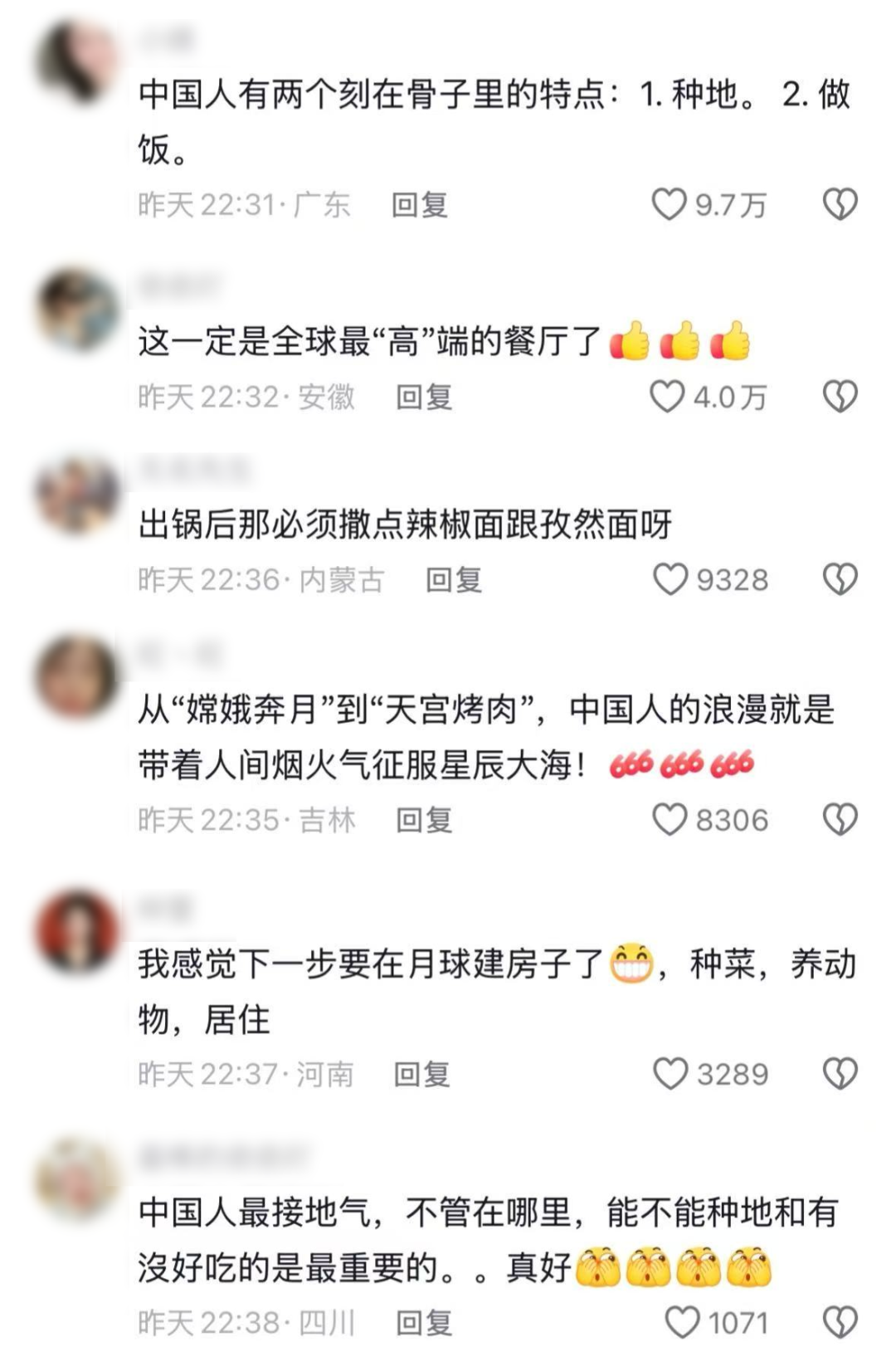
Task: Dislike the comment about 种地 and 做饭
Action: [840, 204]
